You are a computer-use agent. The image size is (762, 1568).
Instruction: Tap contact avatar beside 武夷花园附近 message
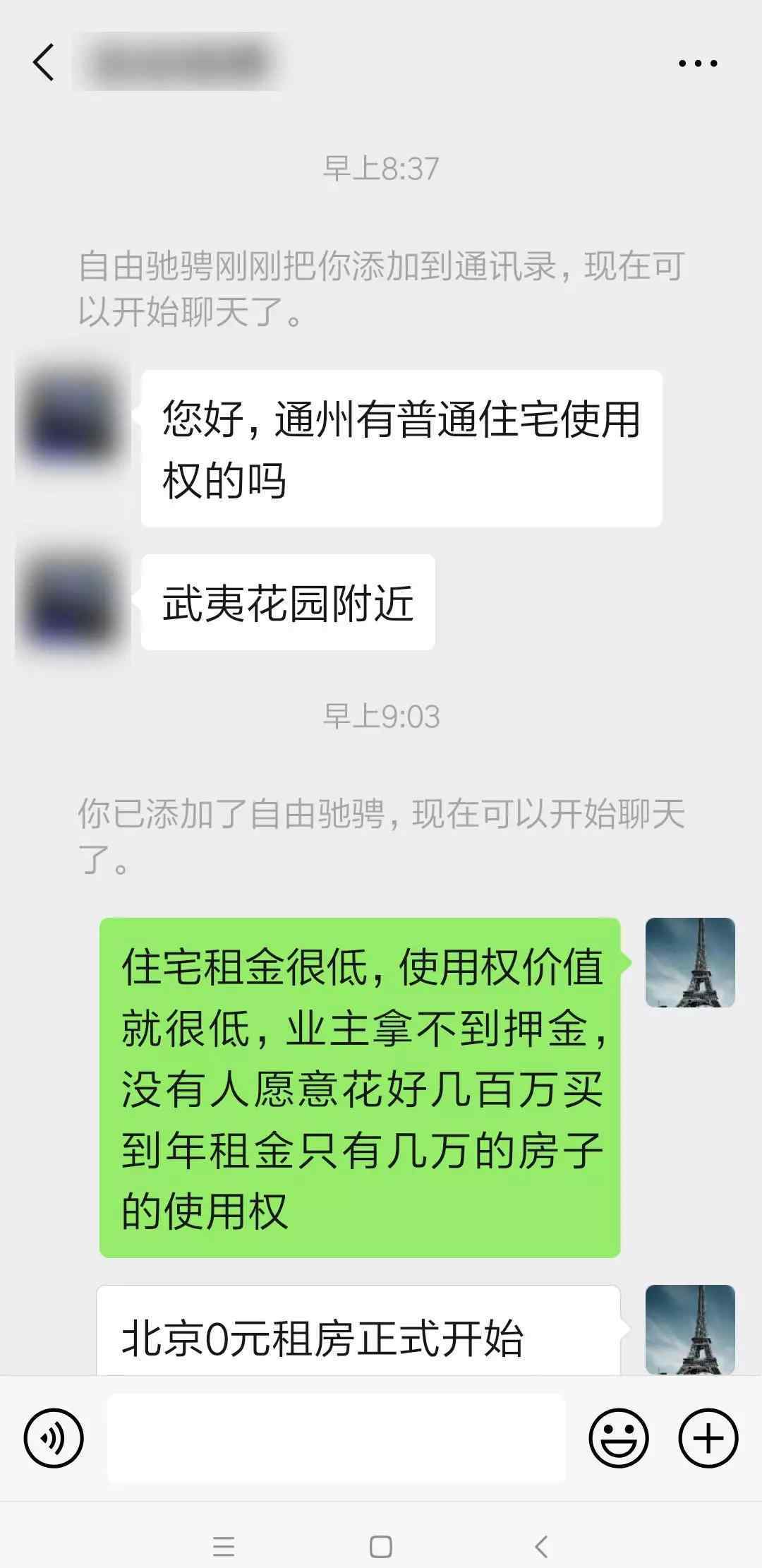tap(72, 602)
